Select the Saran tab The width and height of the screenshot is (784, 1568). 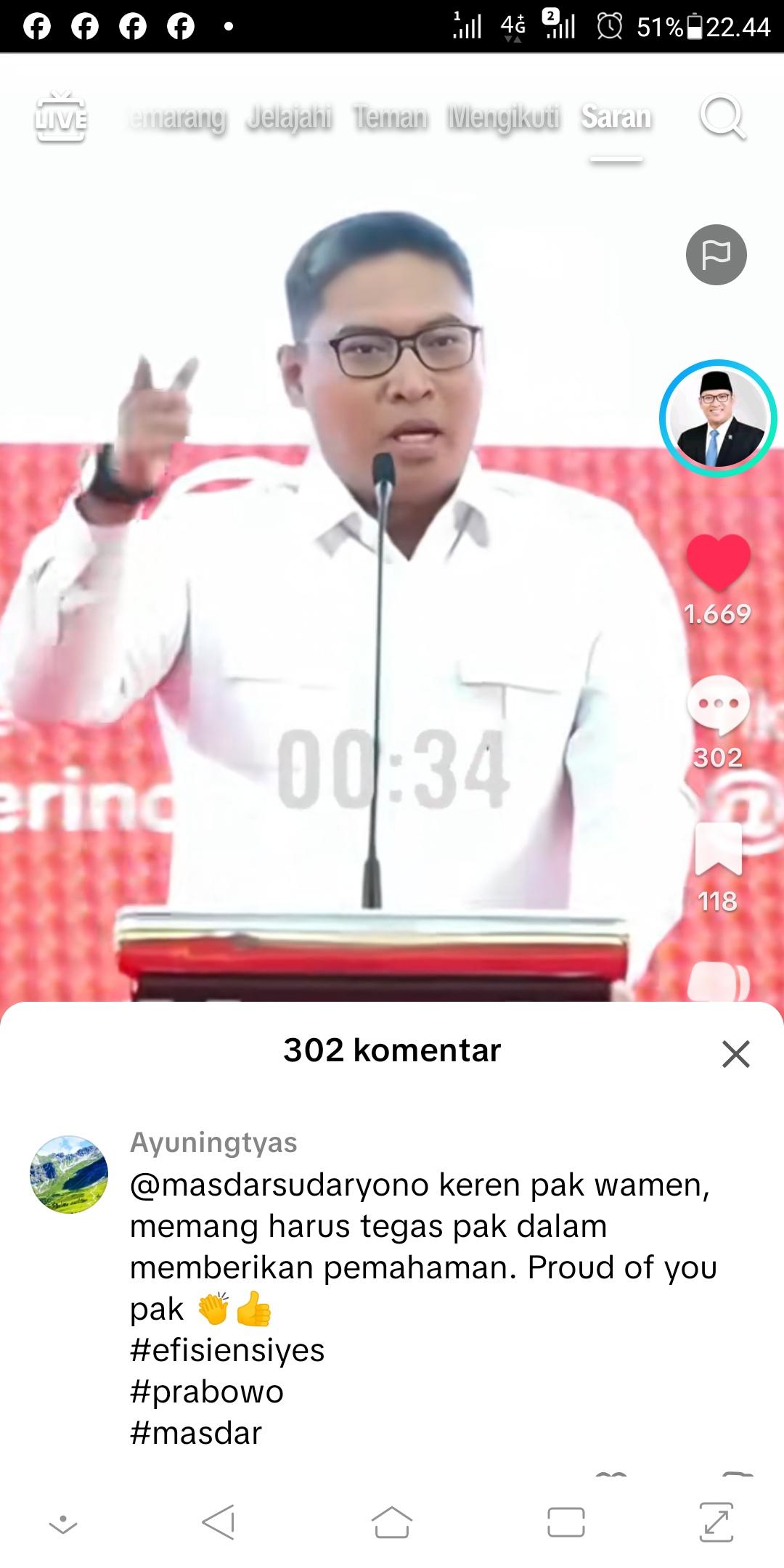pyautogui.click(x=616, y=117)
